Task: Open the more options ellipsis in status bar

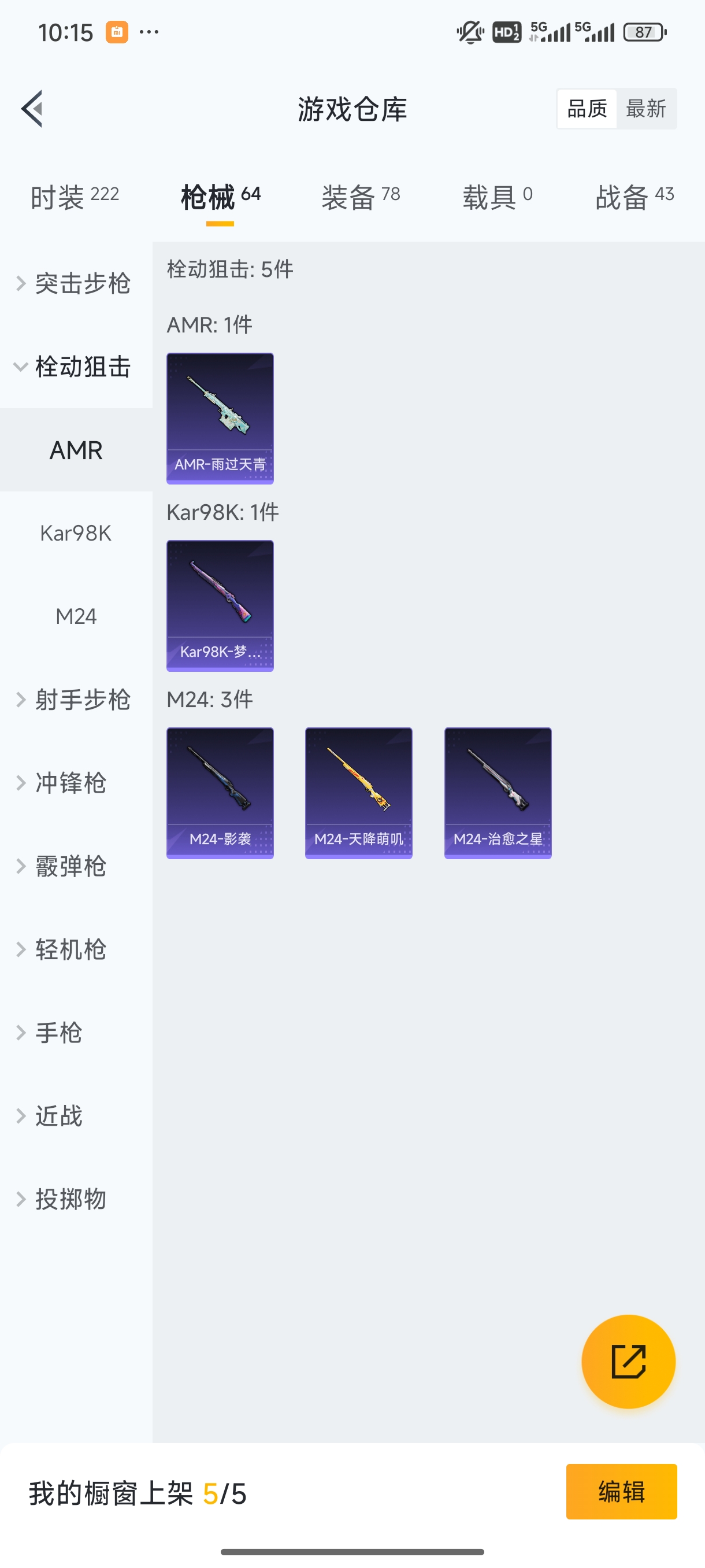Action: pos(149,31)
